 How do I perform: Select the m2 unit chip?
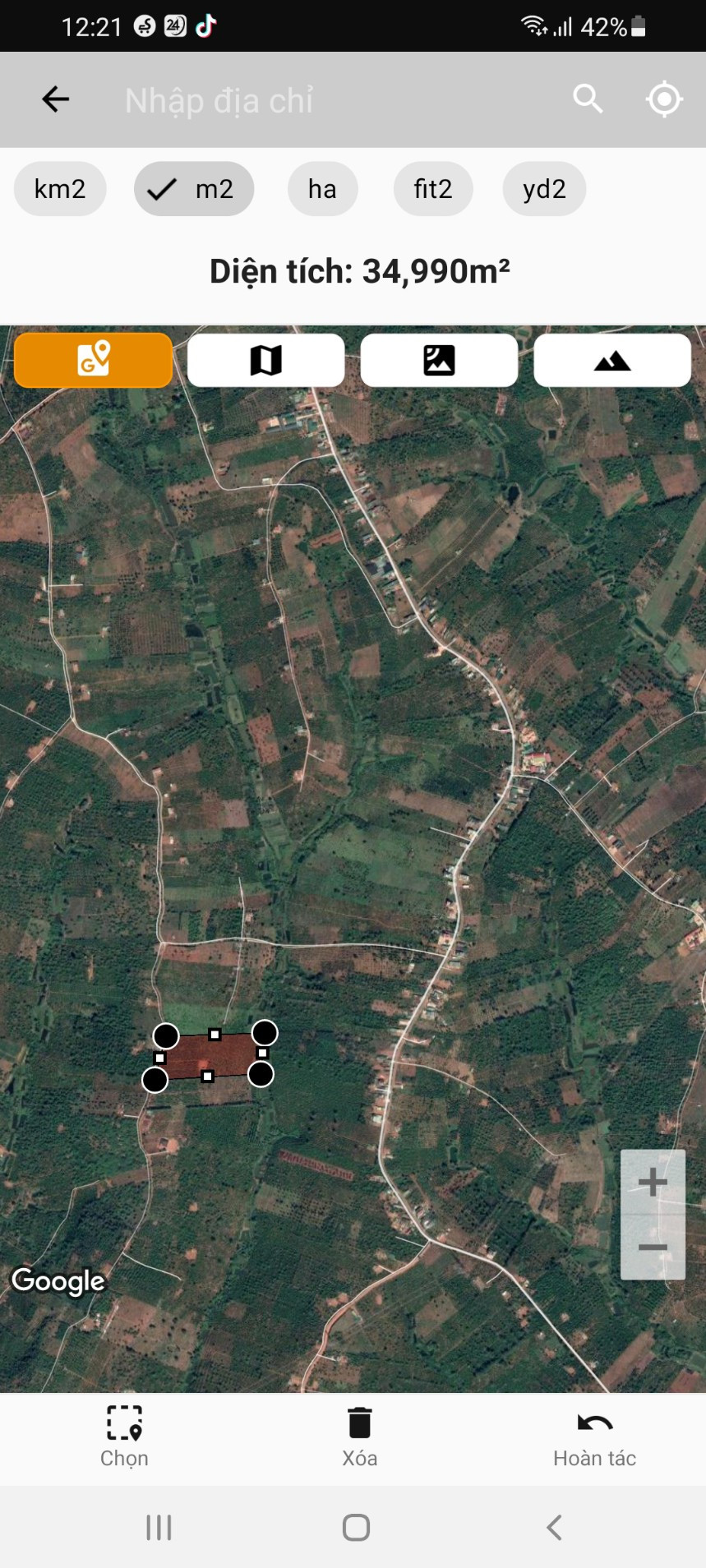[x=194, y=189]
